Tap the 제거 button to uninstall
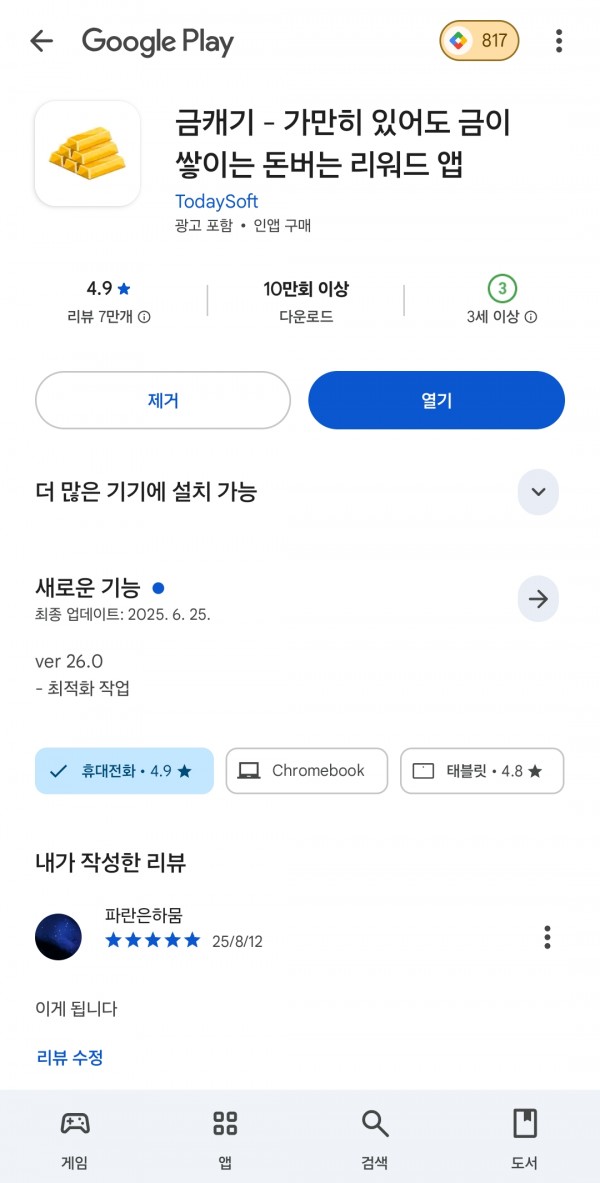The width and height of the screenshot is (600, 1183). click(x=163, y=400)
